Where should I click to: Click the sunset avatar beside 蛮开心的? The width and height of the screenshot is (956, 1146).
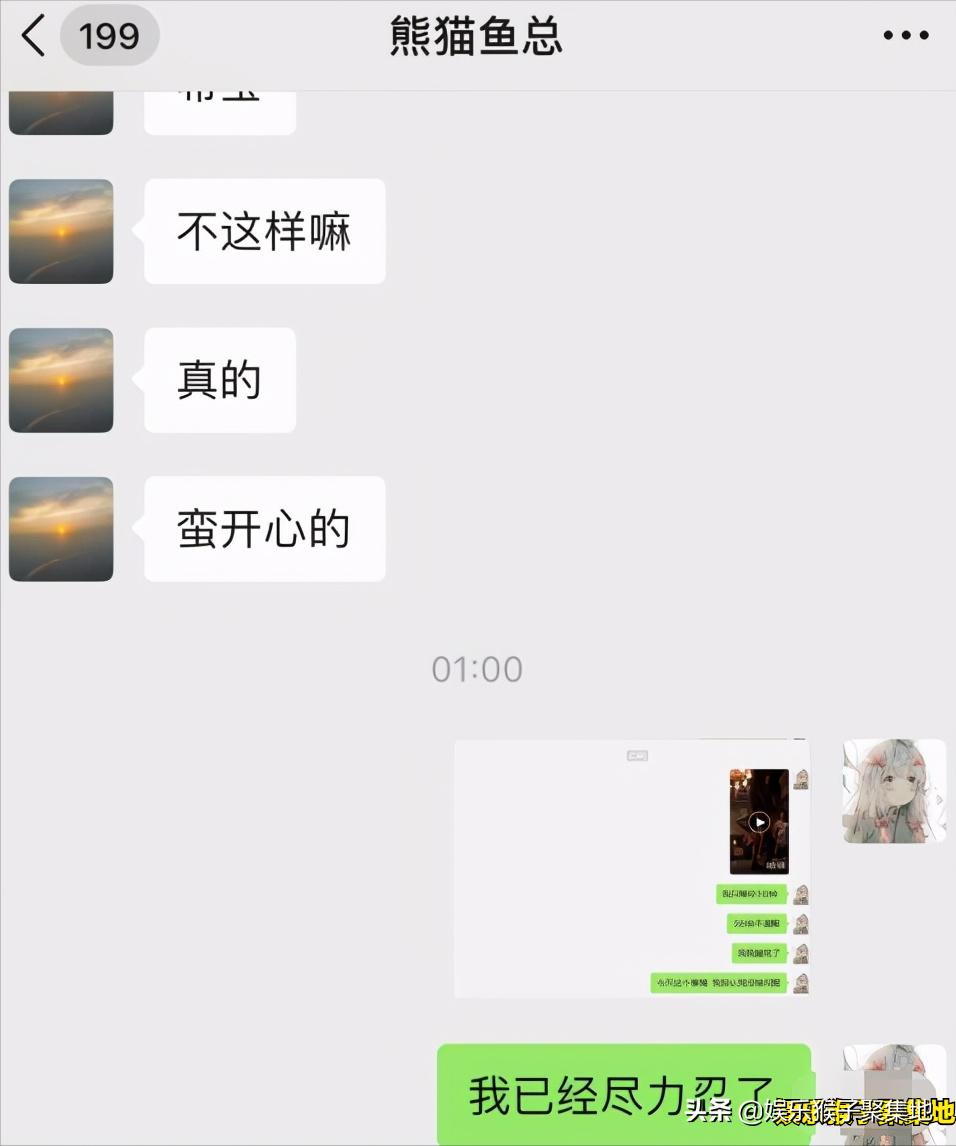pos(61,529)
